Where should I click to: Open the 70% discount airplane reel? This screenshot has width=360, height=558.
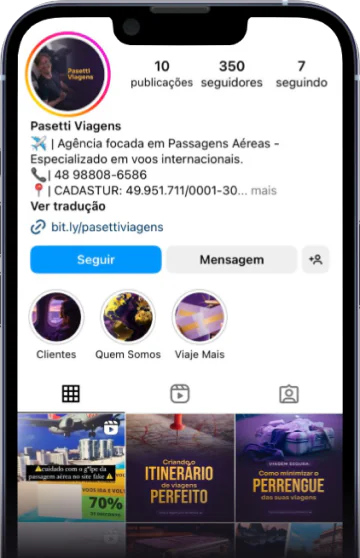click(72, 467)
